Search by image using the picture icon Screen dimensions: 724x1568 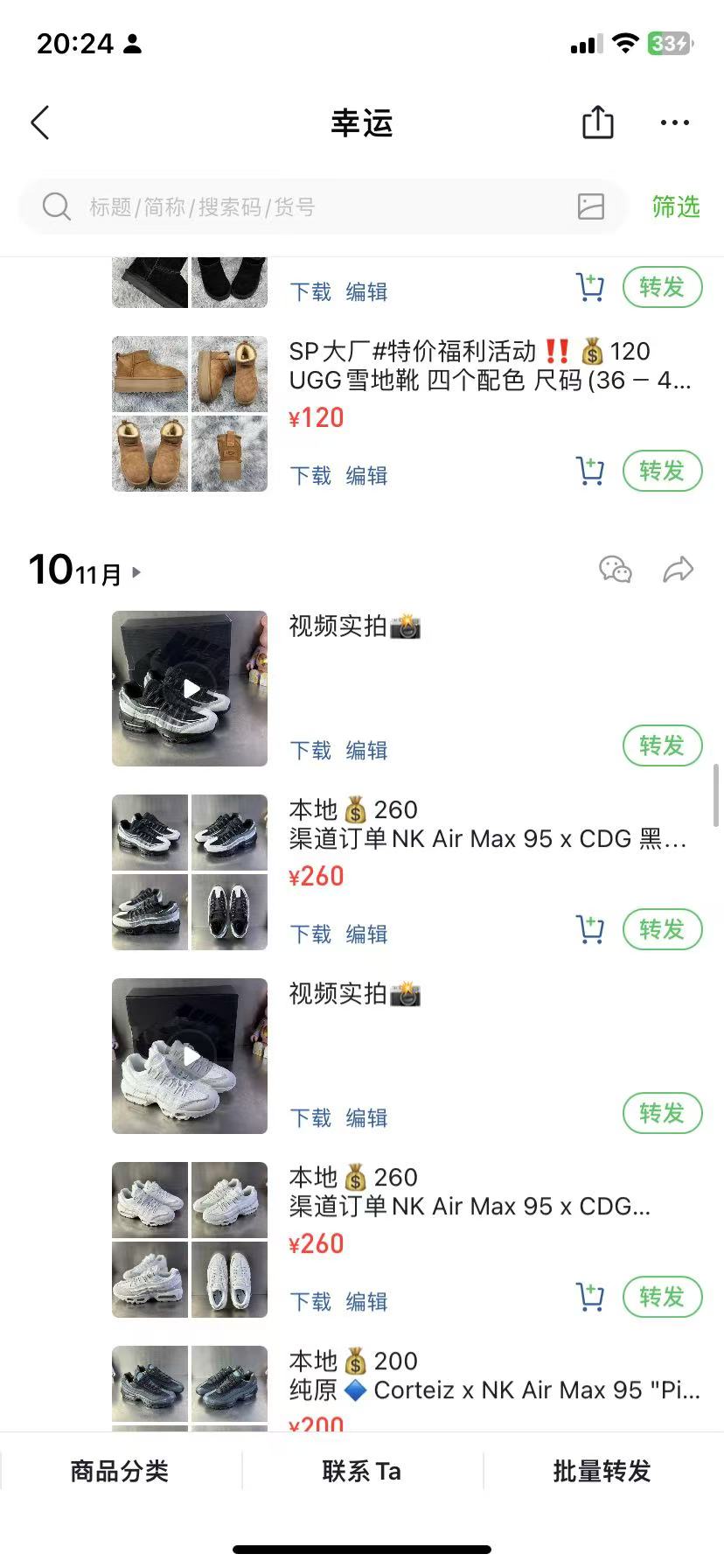(591, 206)
